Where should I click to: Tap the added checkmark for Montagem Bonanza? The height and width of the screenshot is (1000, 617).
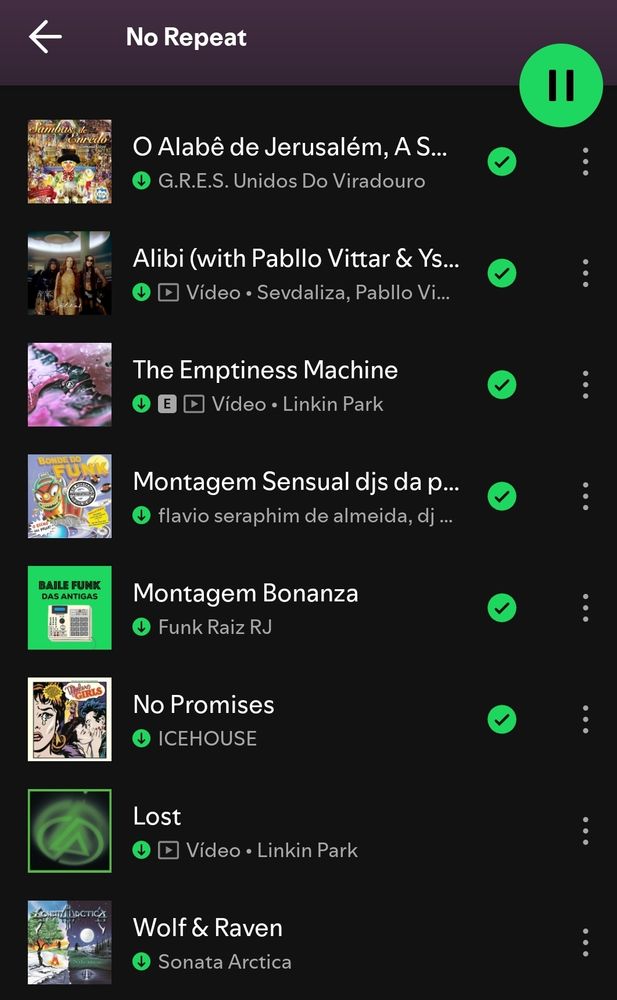[502, 607]
